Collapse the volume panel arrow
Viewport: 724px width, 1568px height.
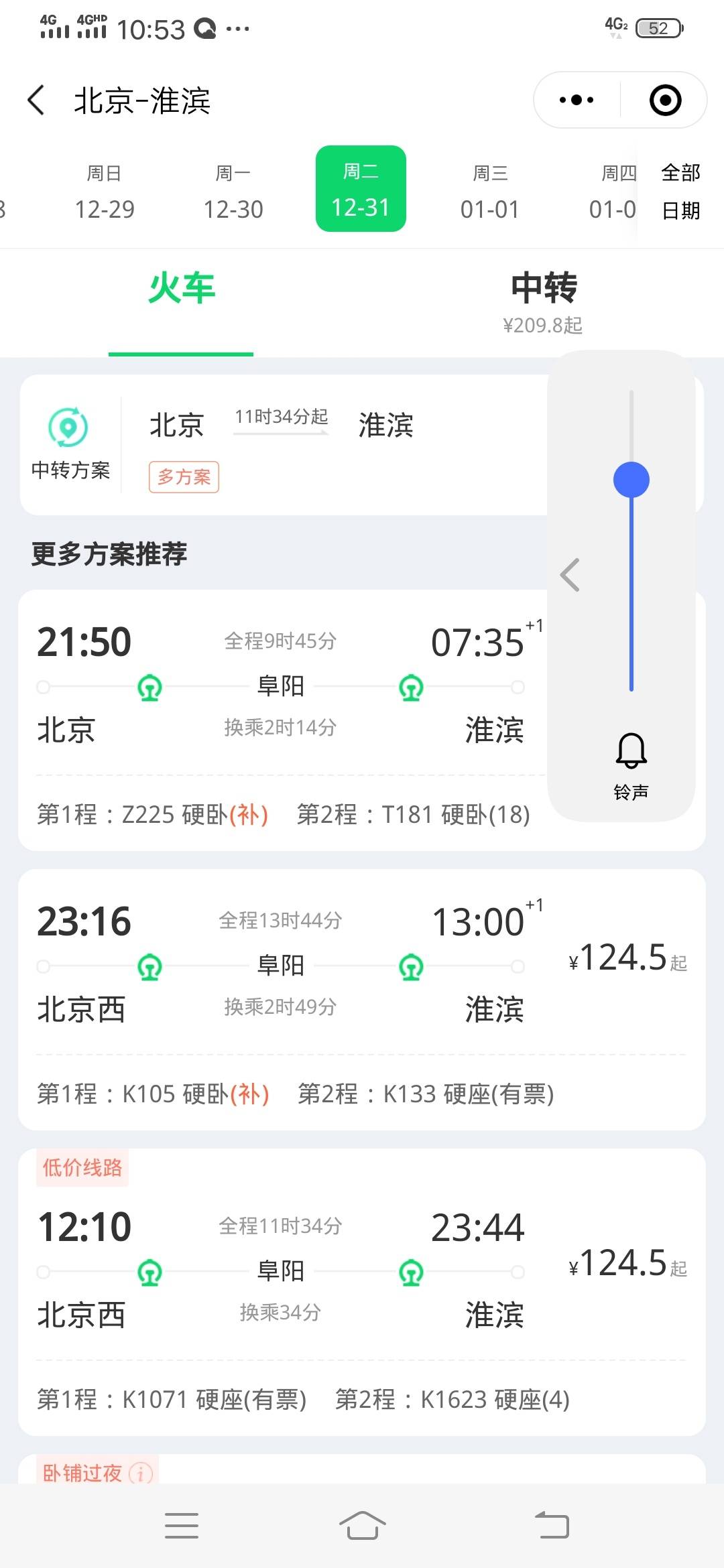click(570, 575)
